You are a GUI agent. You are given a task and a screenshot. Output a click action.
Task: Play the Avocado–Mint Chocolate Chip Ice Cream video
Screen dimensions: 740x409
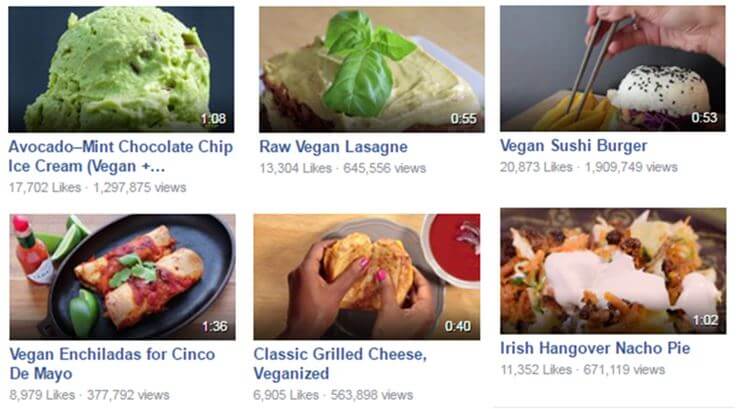tap(121, 69)
